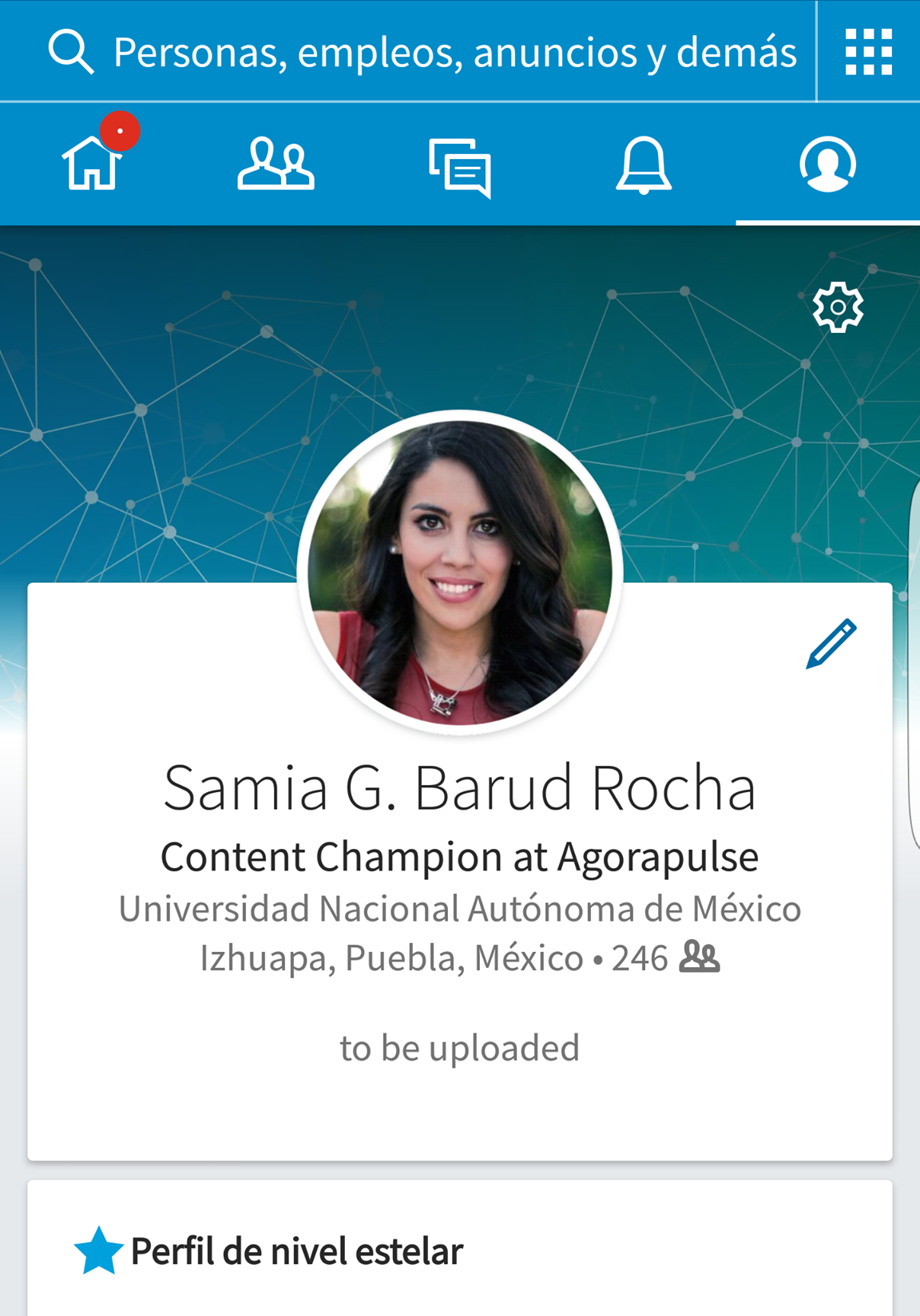Go to the Home feed tab
Image resolution: width=920 pixels, height=1316 pixels.
click(x=93, y=164)
